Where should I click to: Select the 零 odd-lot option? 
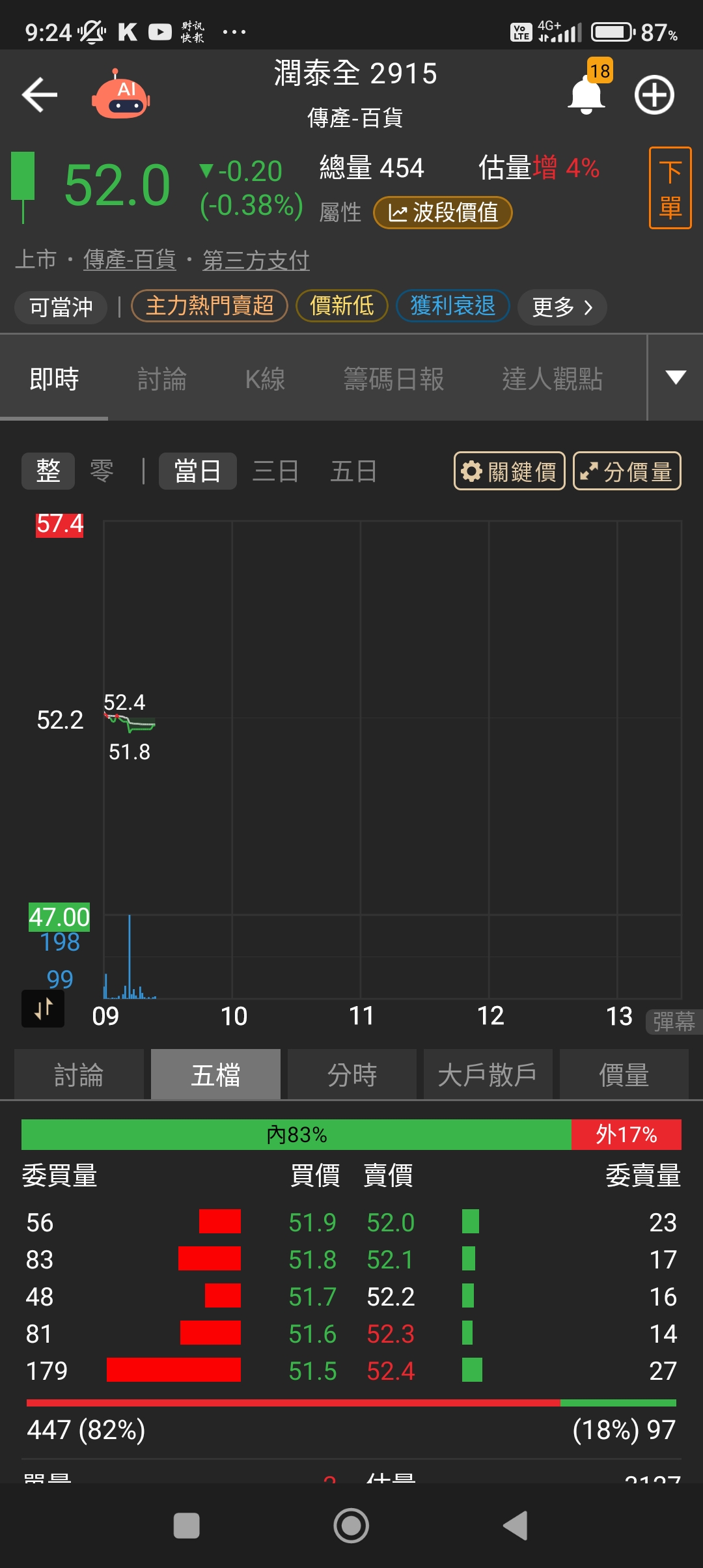coord(102,471)
